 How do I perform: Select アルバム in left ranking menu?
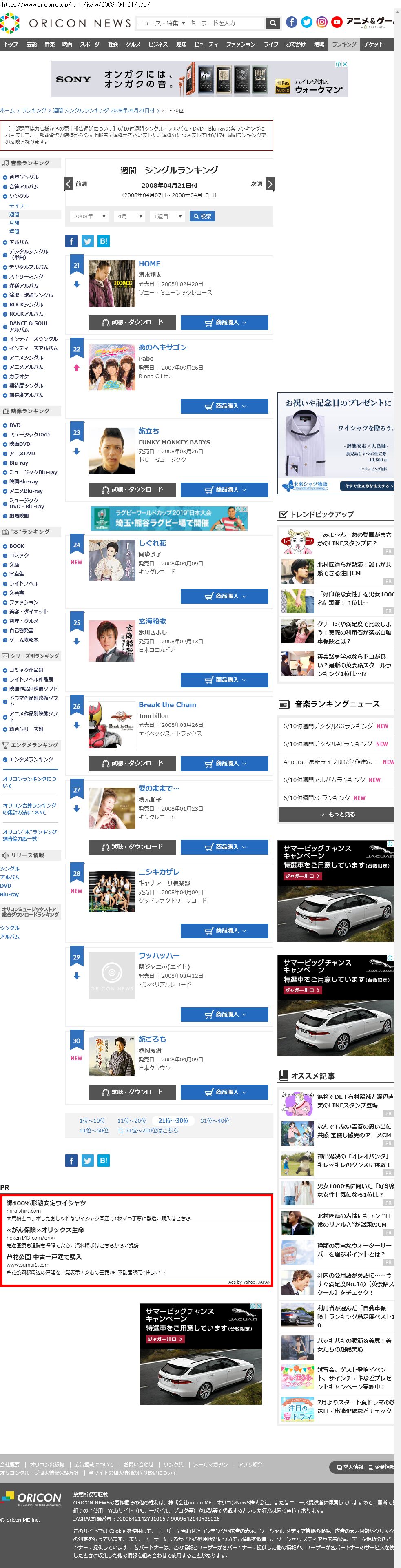(x=19, y=242)
